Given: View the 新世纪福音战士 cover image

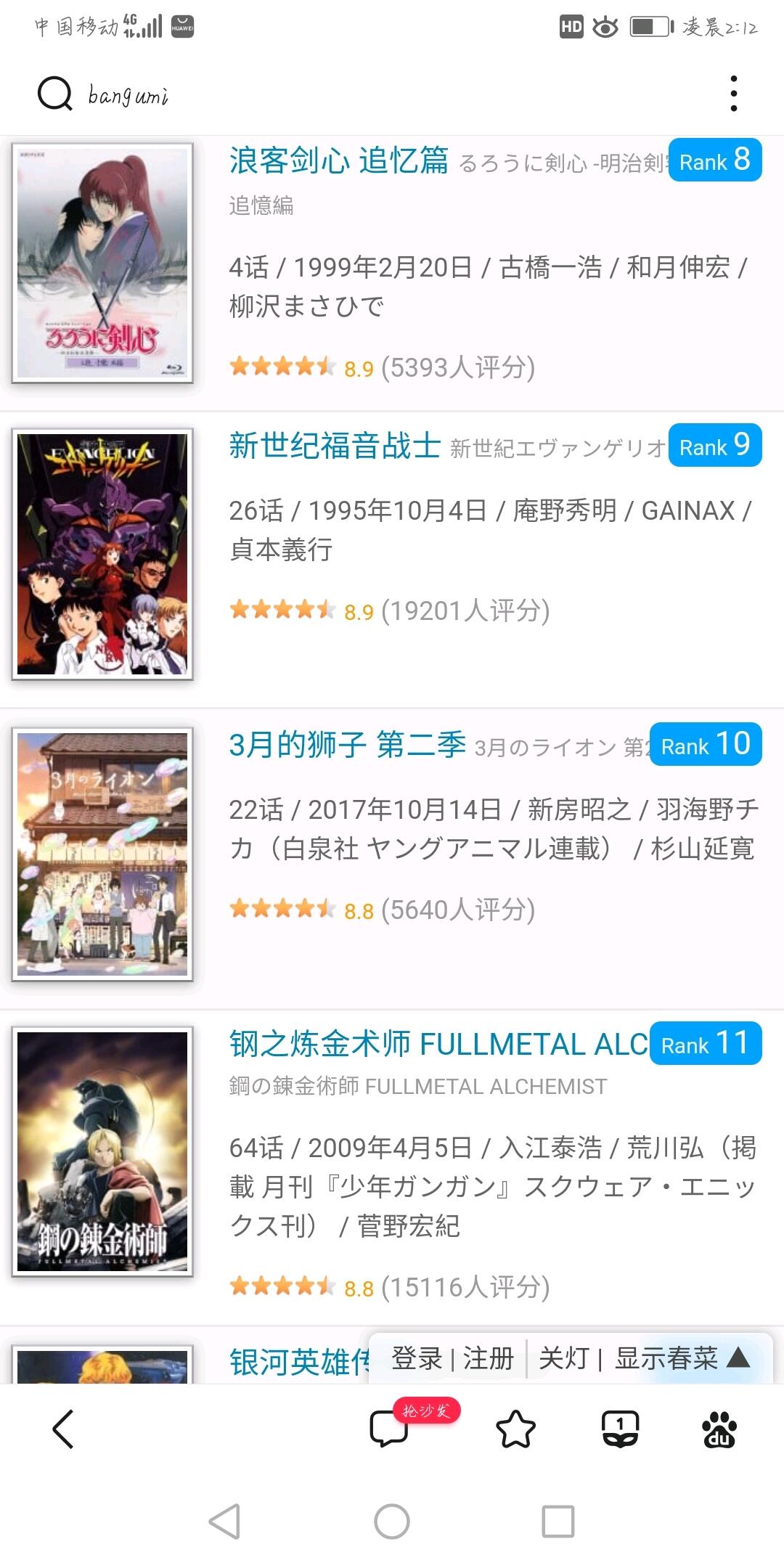Looking at the screenshot, I should point(102,554).
